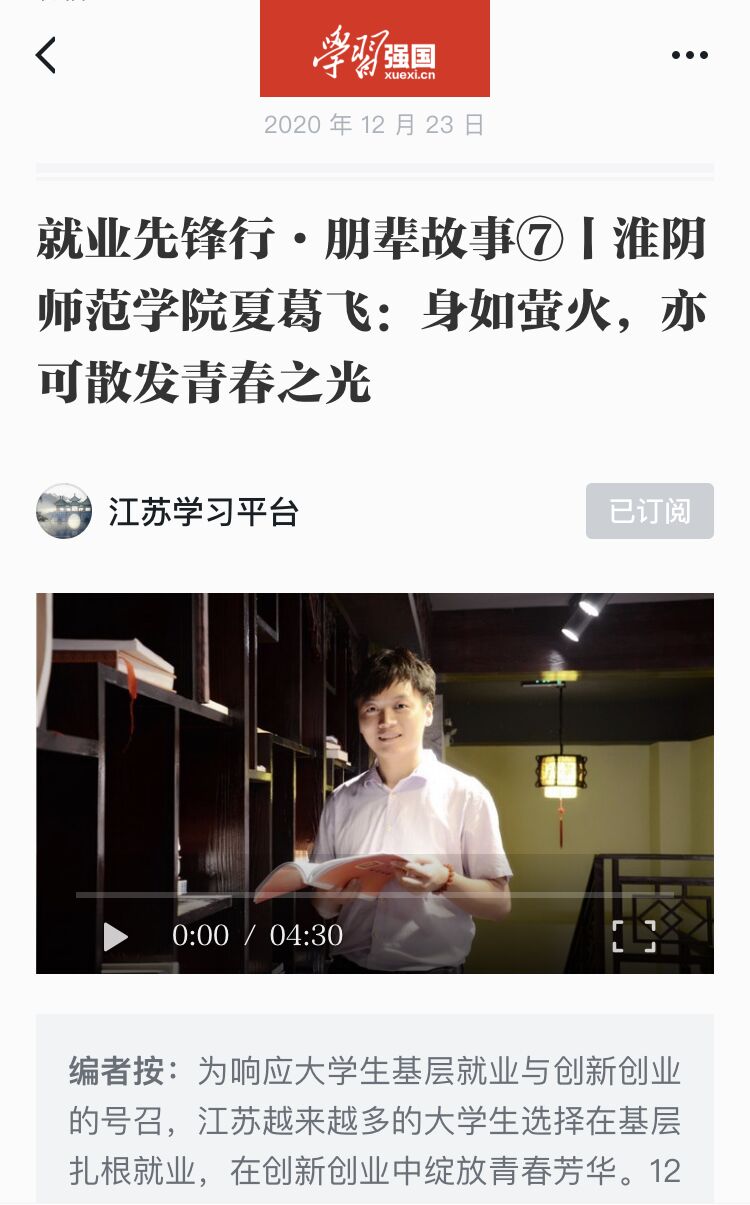Enter fullscreen video mode
This screenshot has height=1205, width=750.
pyautogui.click(x=633, y=936)
